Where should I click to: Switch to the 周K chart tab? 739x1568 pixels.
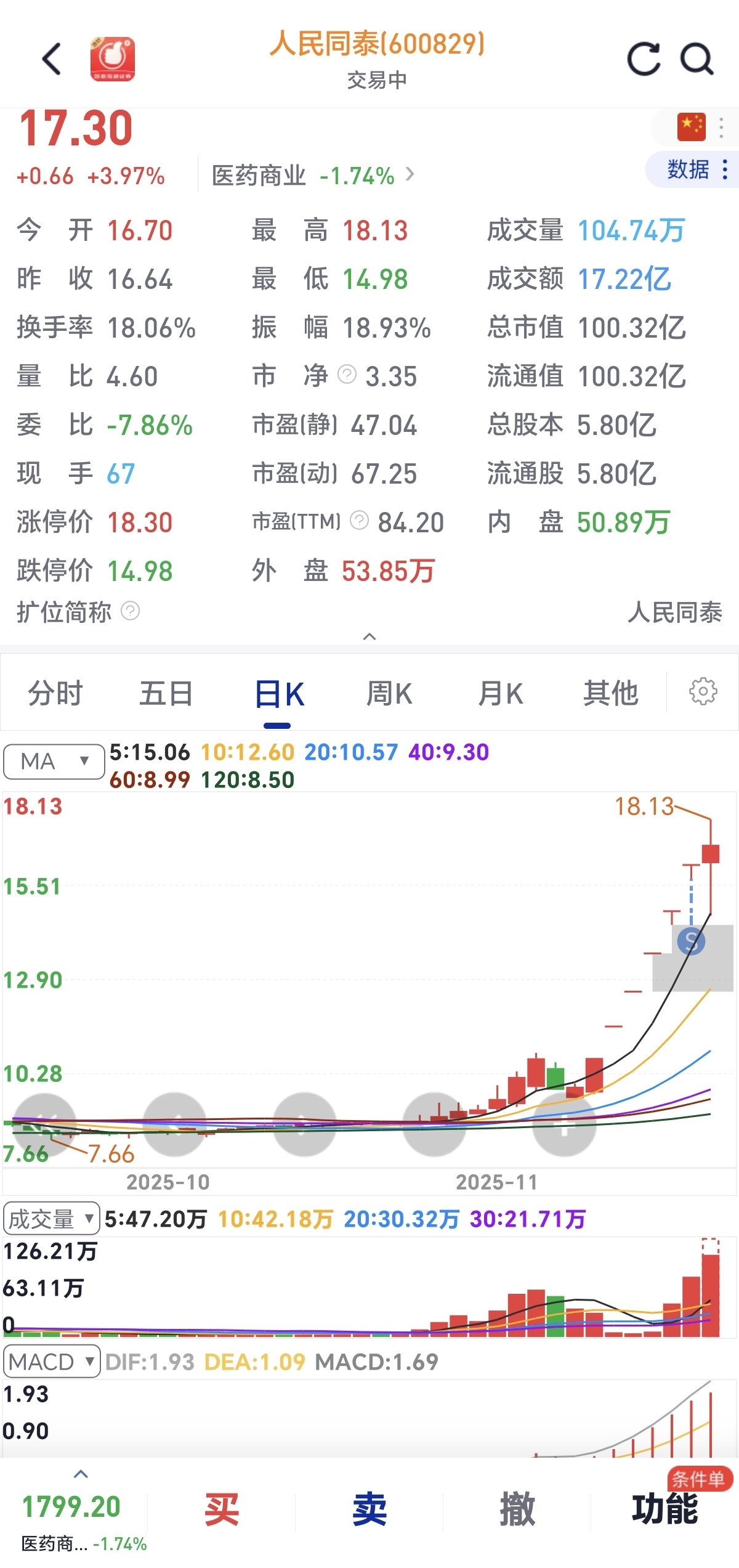click(x=389, y=693)
